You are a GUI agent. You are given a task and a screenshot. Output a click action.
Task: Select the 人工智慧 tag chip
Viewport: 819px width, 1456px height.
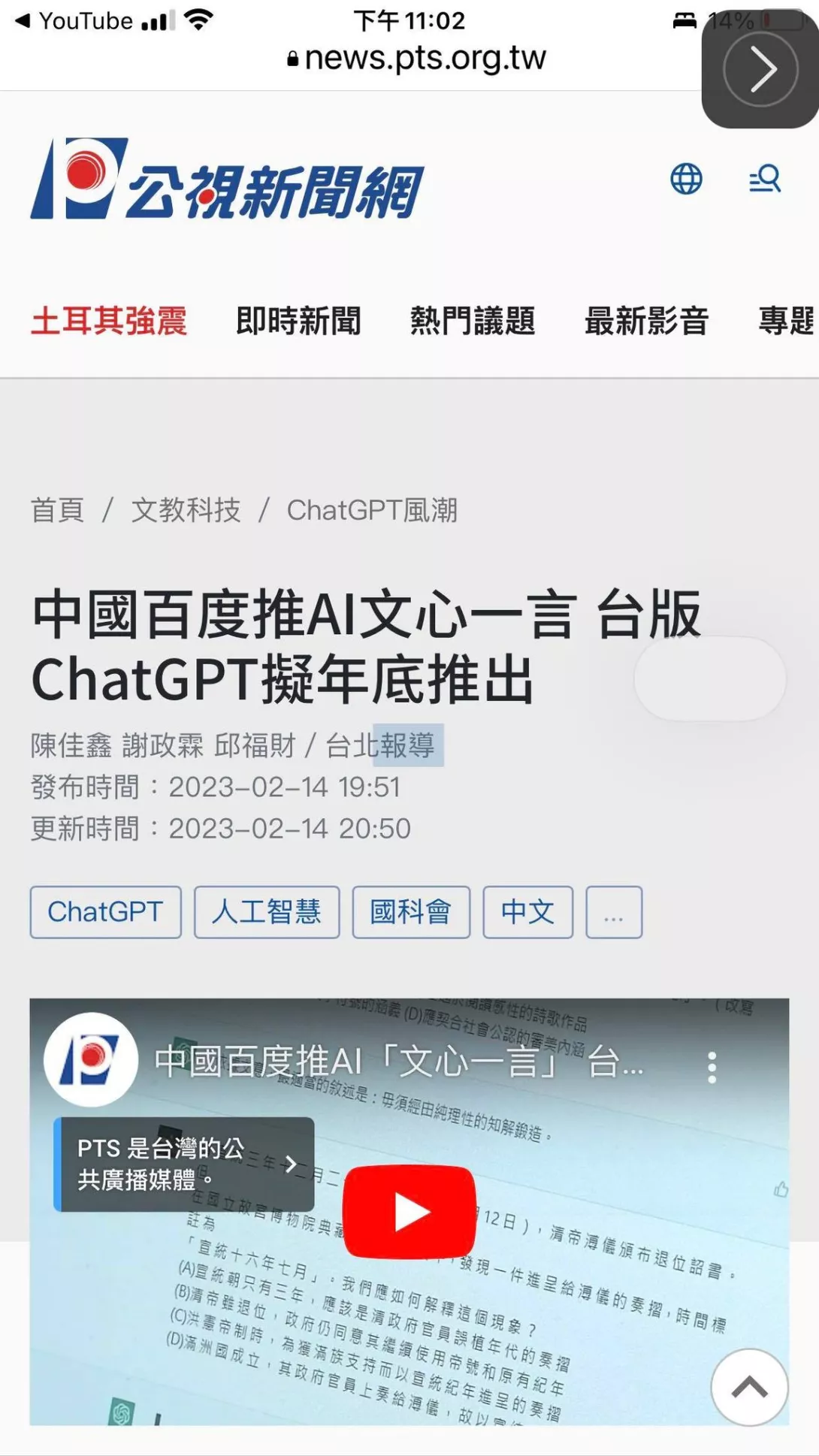tap(267, 912)
